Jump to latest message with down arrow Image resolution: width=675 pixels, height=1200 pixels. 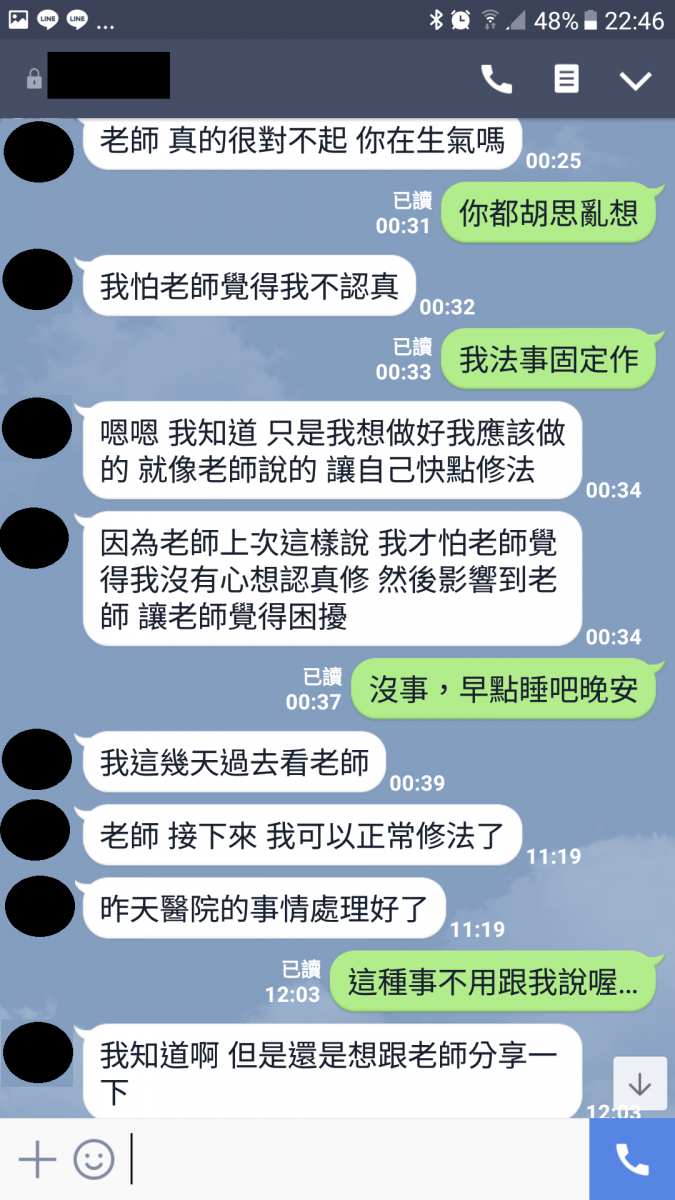point(639,1084)
